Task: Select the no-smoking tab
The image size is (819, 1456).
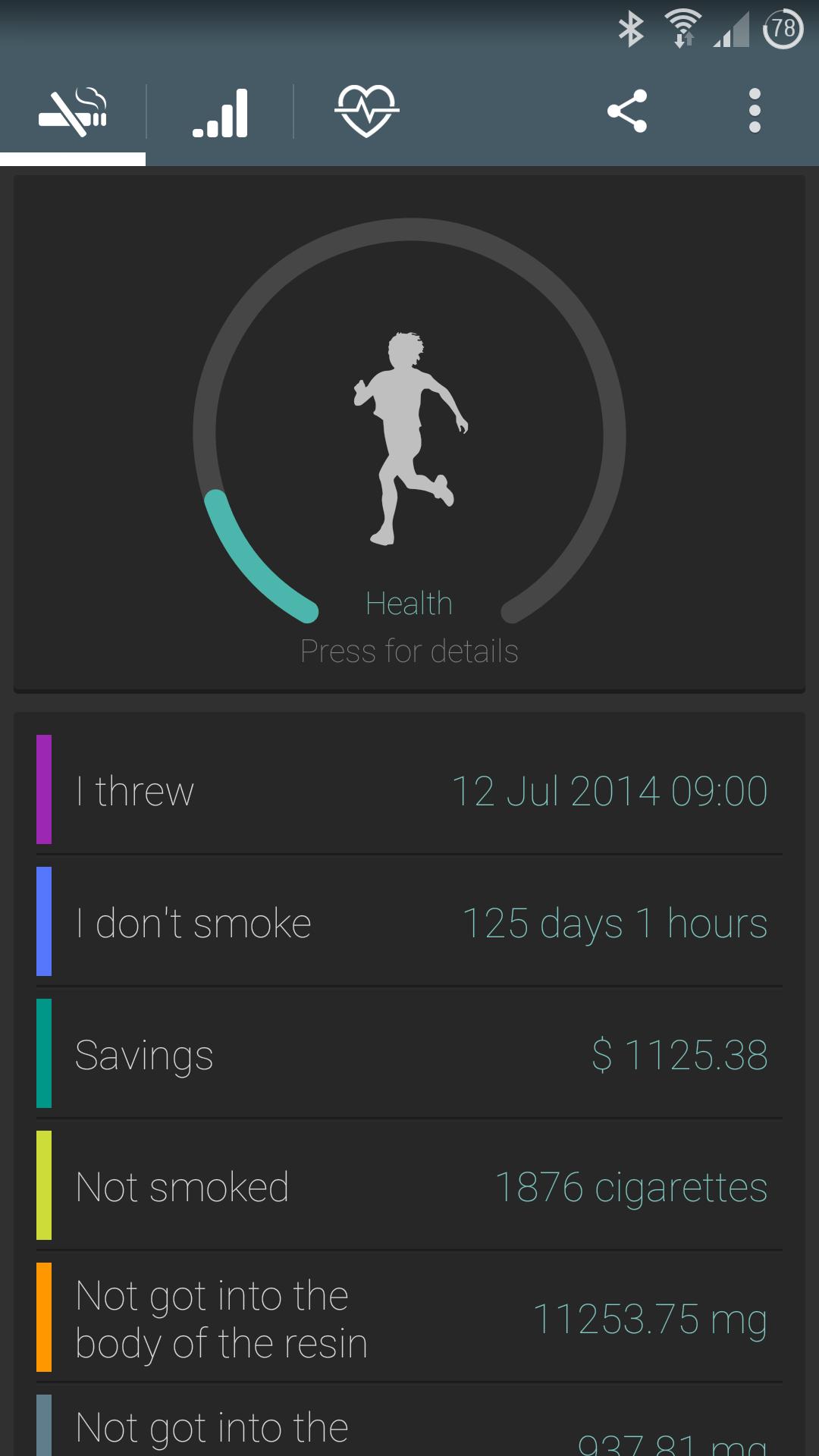Action: tap(73, 112)
